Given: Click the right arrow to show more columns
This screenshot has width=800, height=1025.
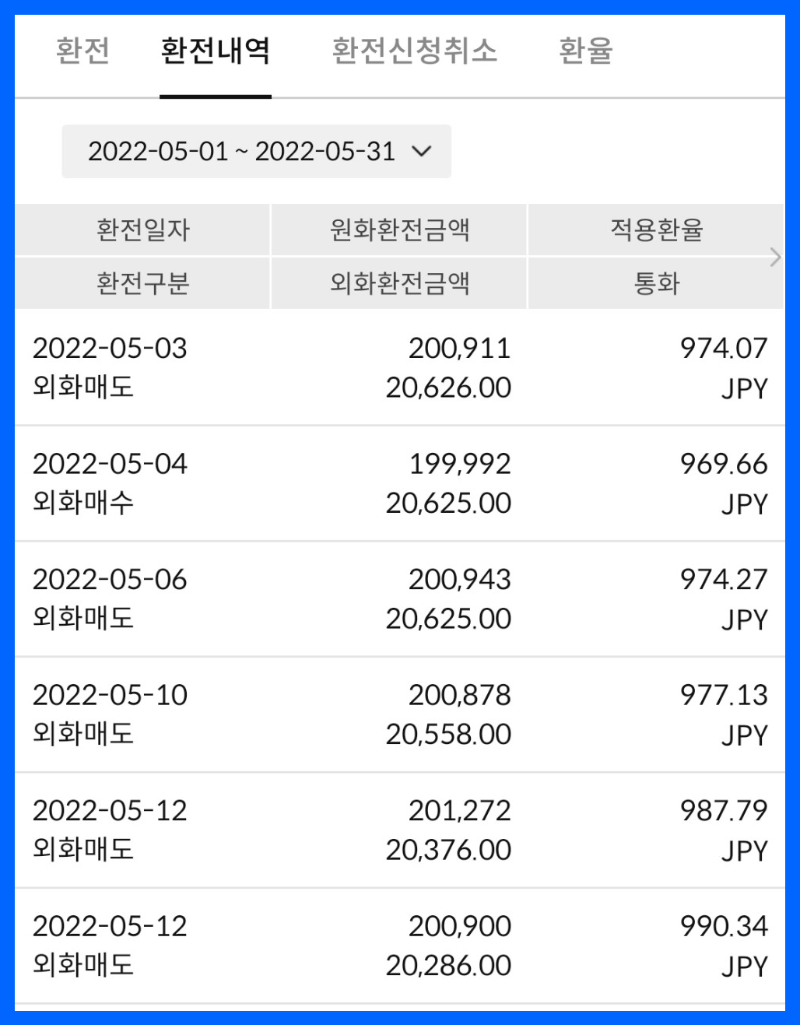Looking at the screenshot, I should [773, 257].
